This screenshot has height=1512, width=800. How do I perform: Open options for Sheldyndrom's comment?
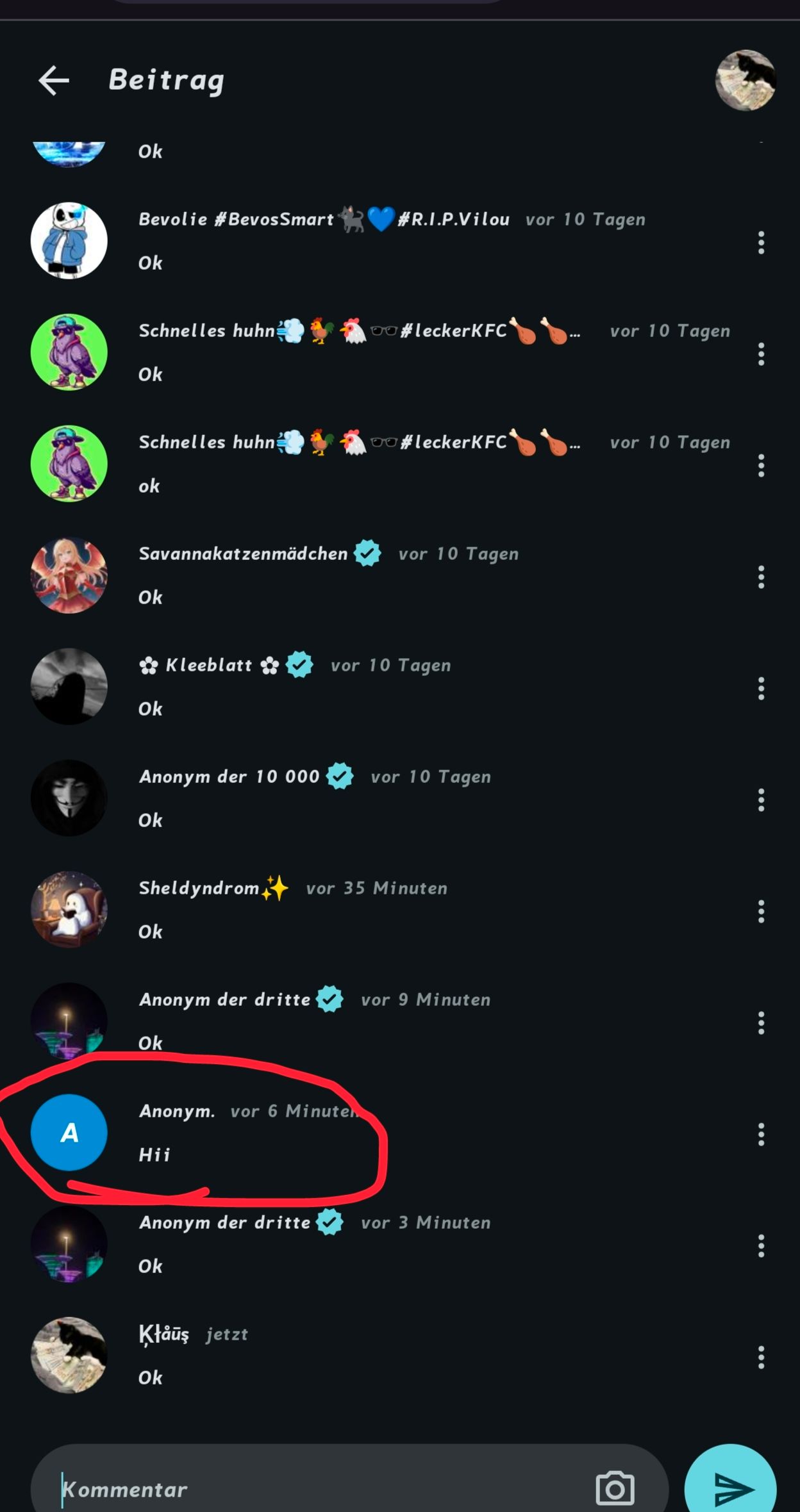coord(761,912)
